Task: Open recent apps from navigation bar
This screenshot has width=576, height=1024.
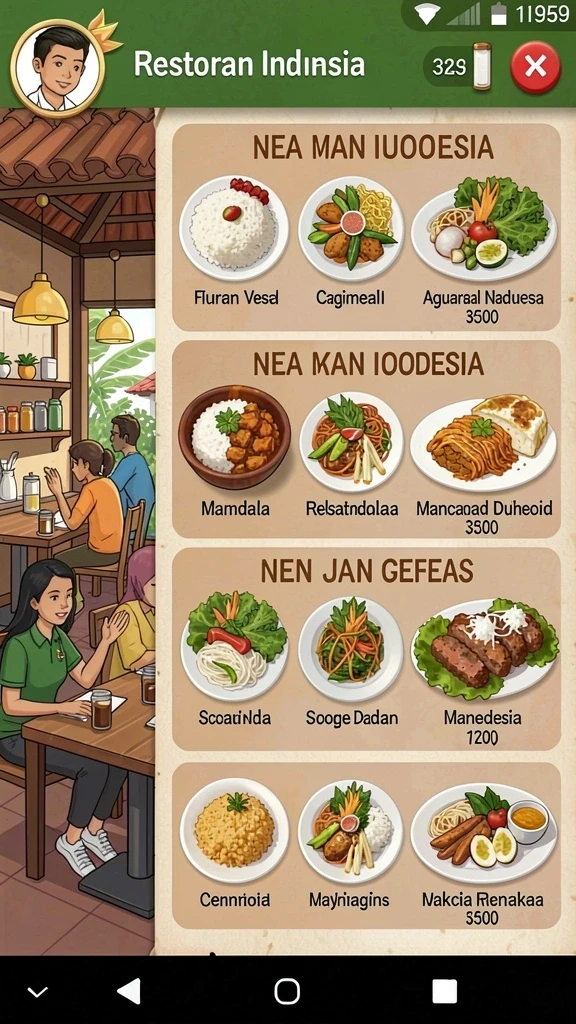Action: point(444,991)
